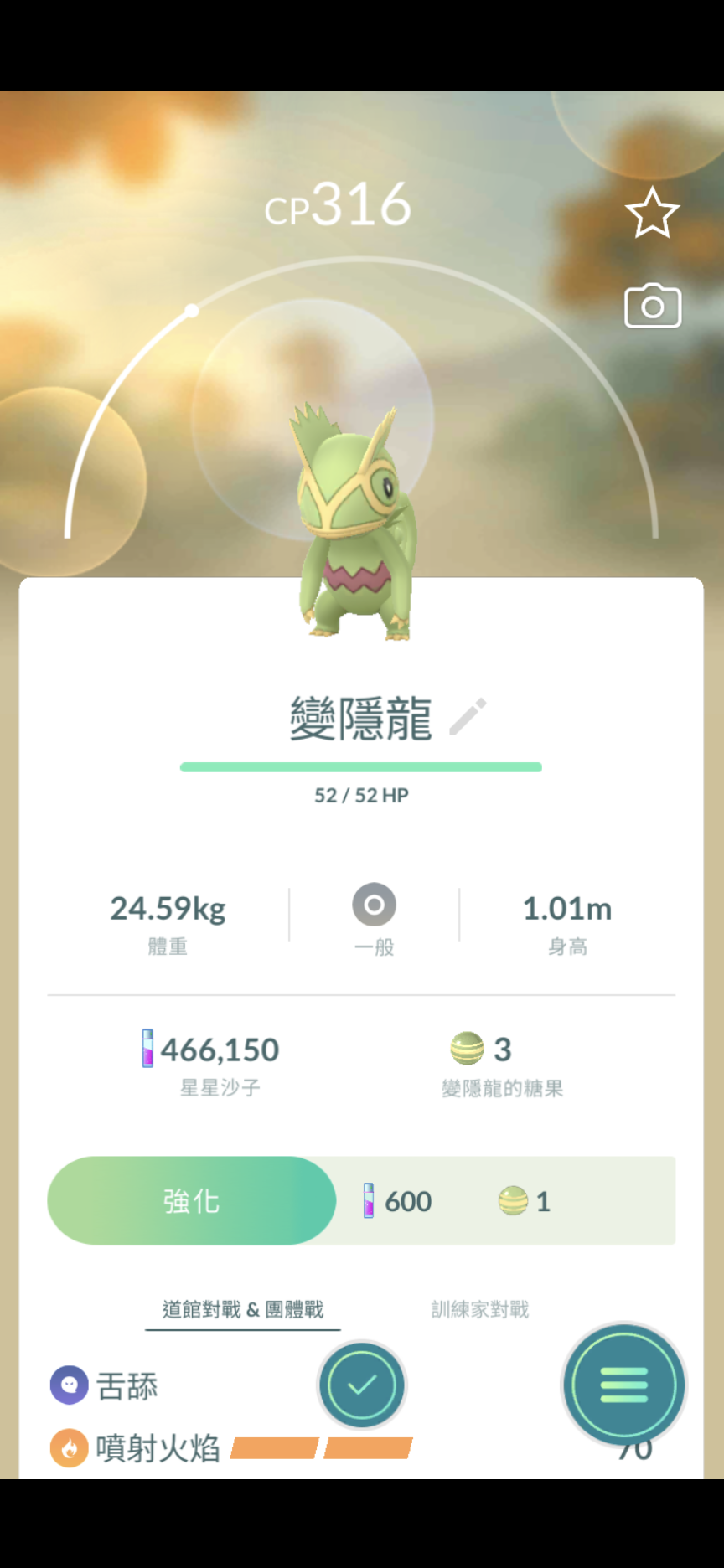724x1568 pixels.
Task: Switch to the 訓練家對戰 tab
Action: (x=479, y=1309)
